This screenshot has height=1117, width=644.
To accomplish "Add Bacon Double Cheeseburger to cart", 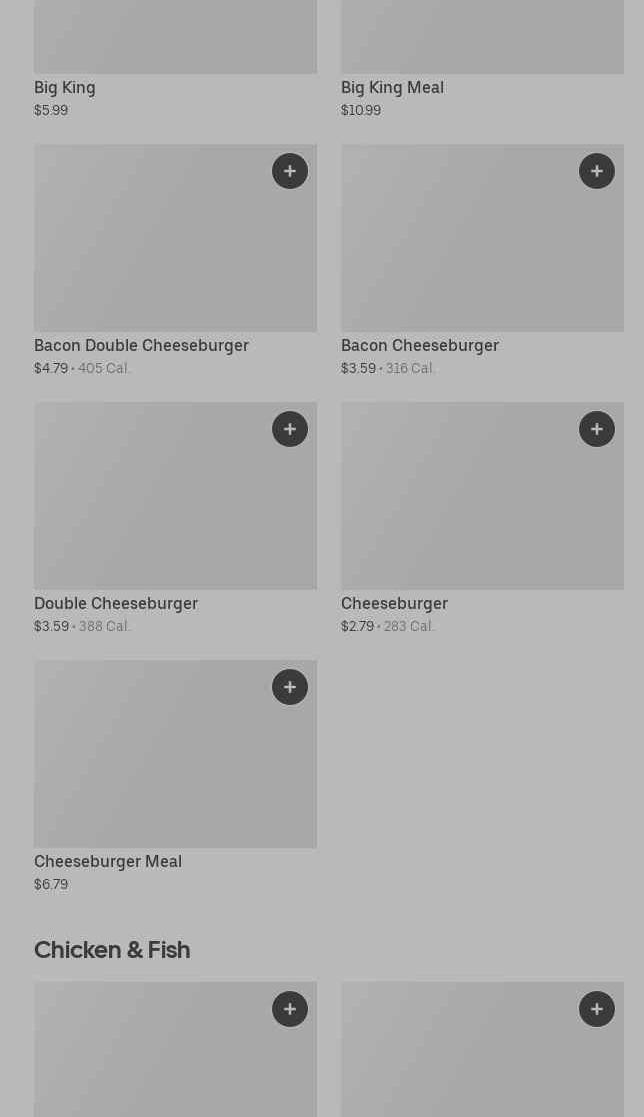I will pos(290,171).
